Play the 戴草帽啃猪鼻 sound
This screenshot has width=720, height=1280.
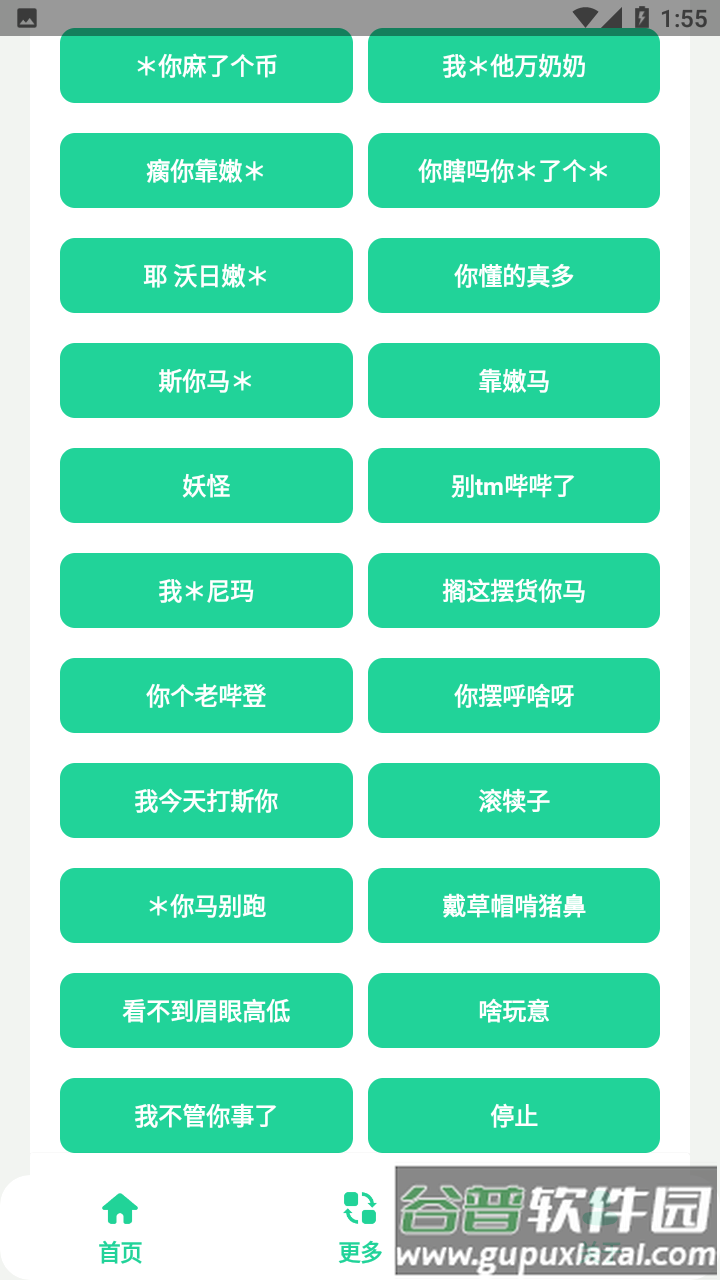(x=513, y=905)
